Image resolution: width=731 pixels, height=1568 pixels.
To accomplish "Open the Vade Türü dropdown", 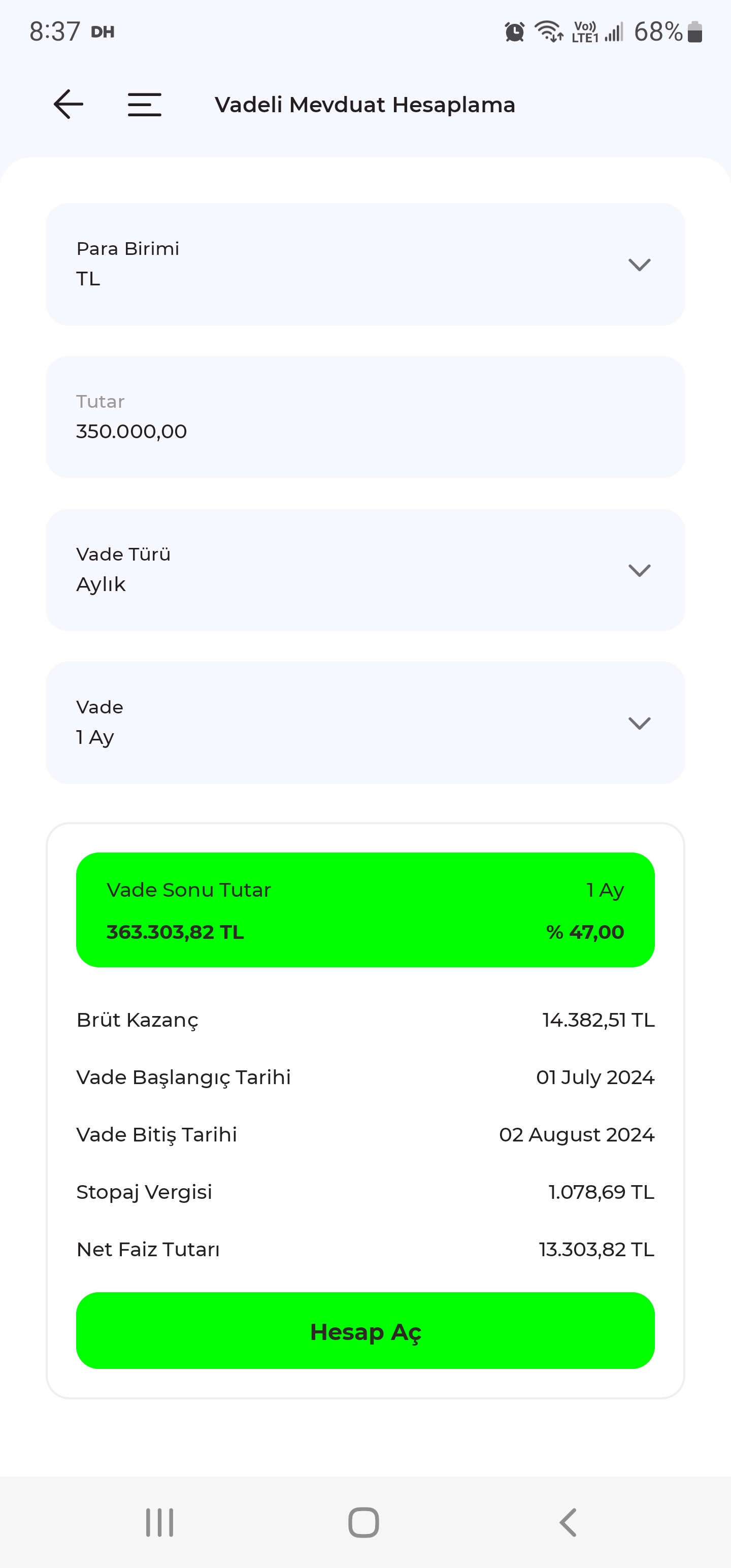I will click(x=365, y=570).
